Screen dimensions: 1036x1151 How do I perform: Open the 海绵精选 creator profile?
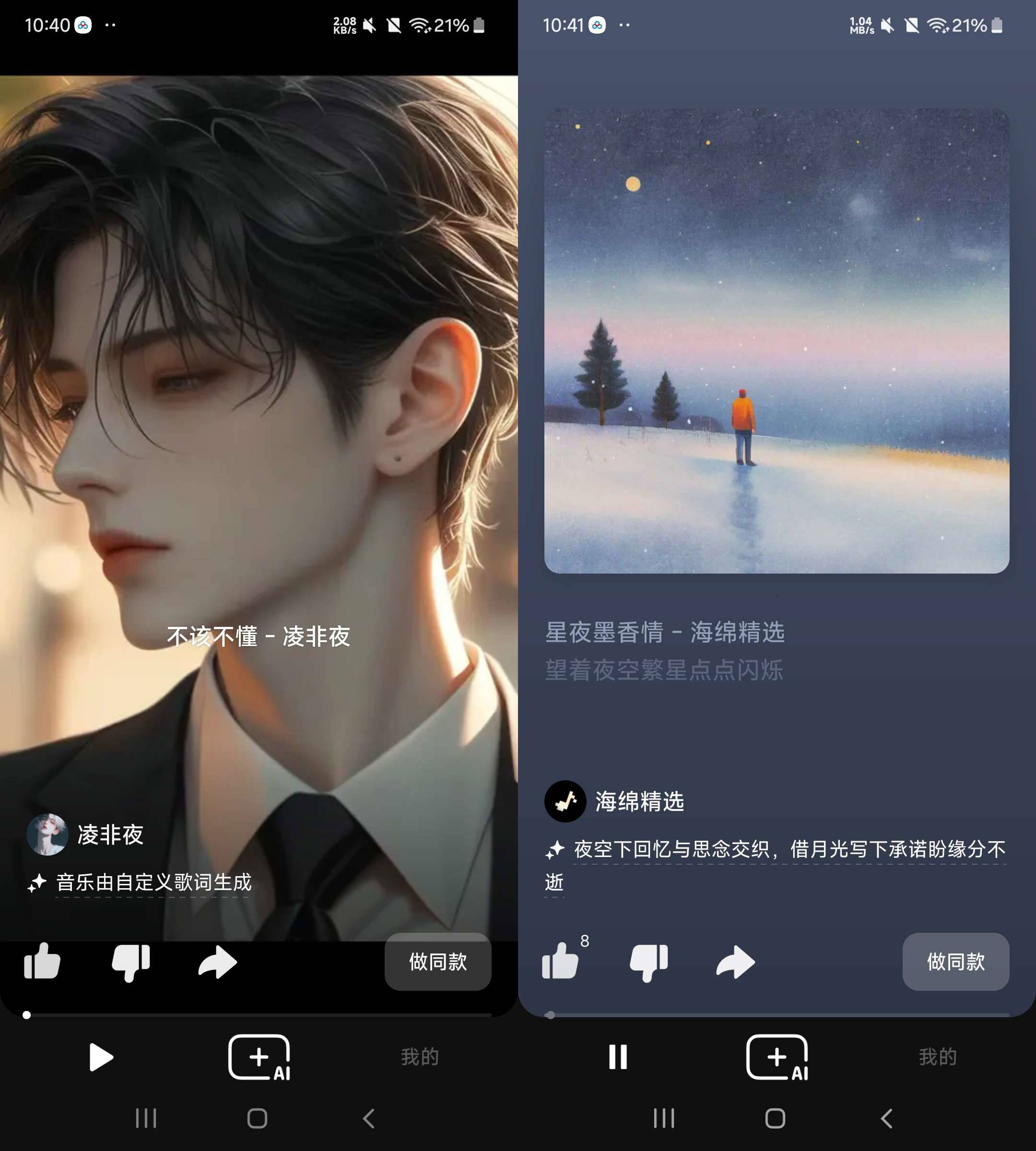(565, 801)
